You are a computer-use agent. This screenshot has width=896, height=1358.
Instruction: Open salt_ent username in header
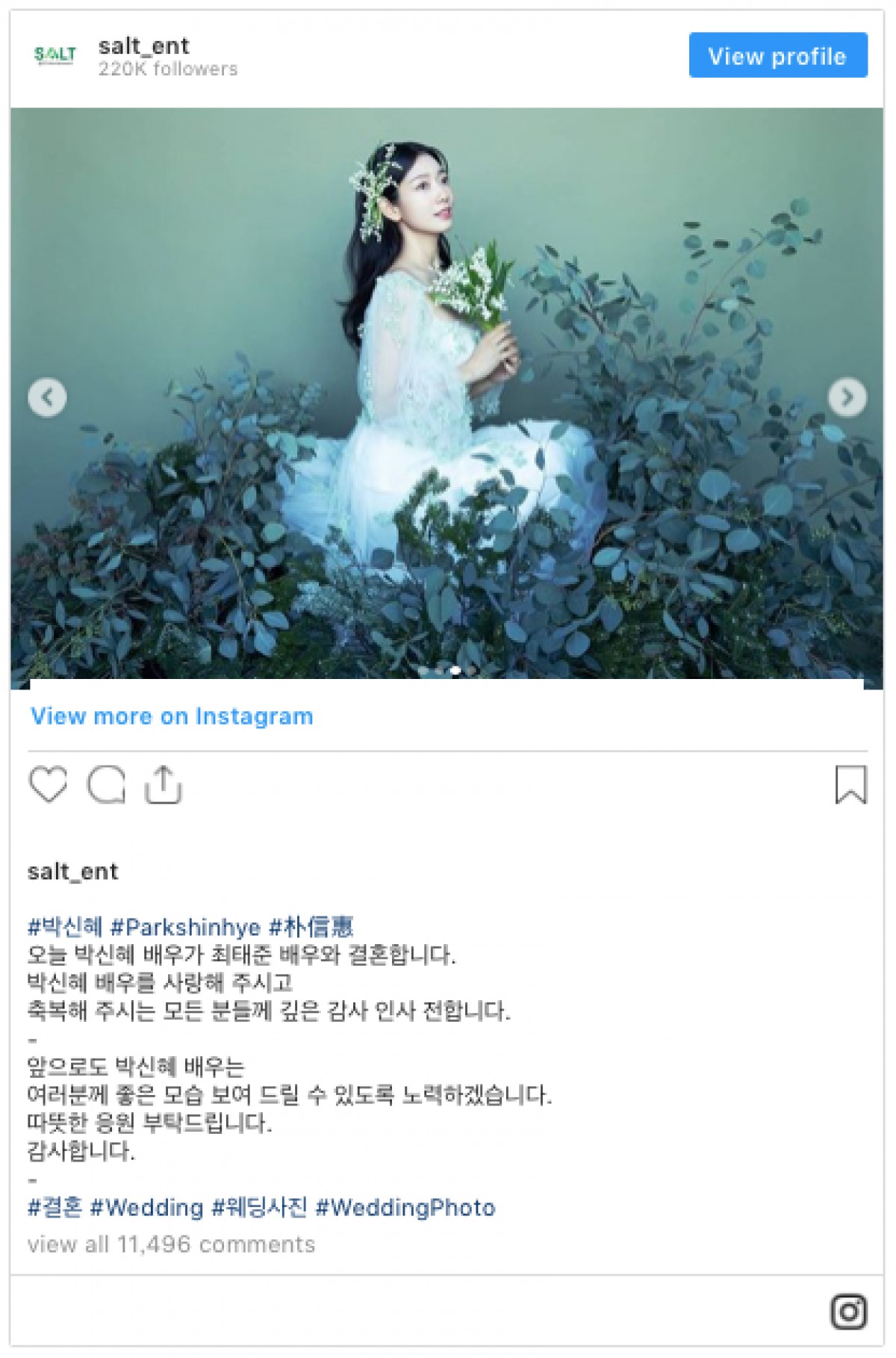(x=143, y=46)
